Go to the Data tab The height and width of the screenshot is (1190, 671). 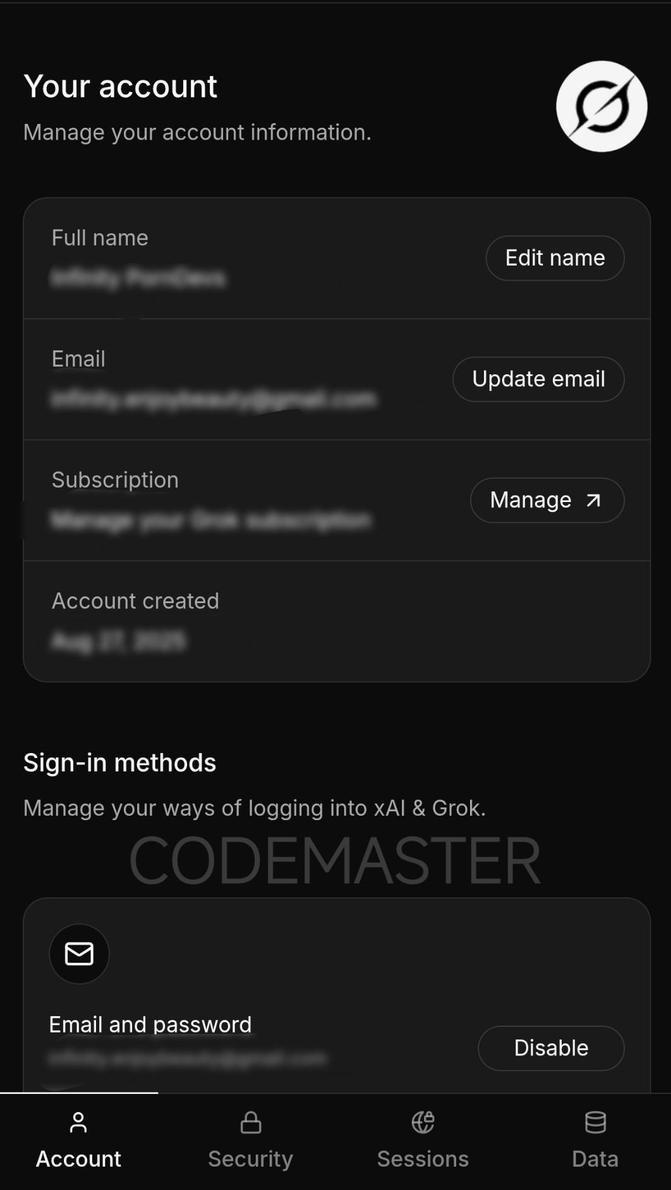coord(594,1141)
